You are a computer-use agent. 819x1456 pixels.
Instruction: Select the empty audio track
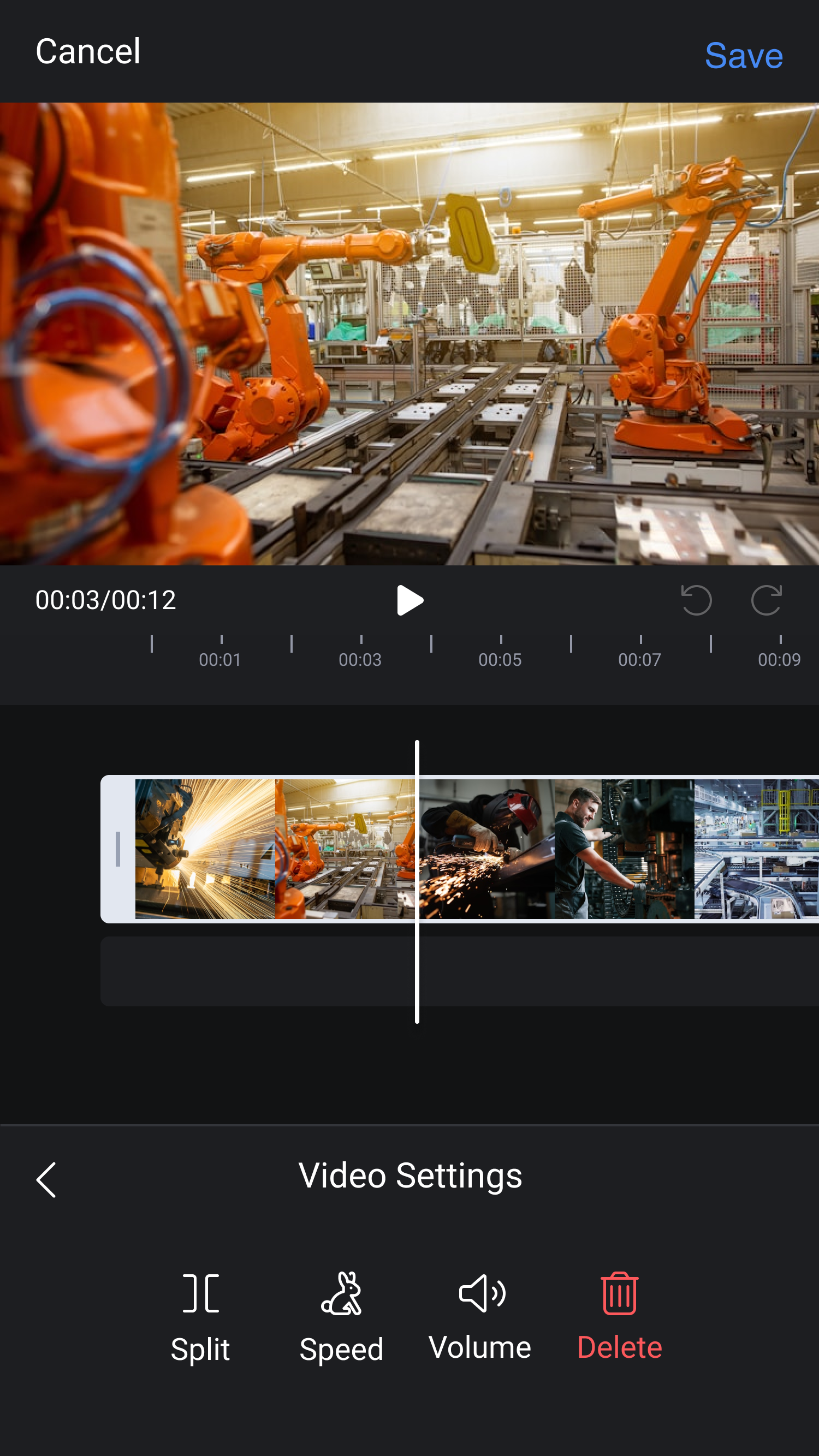click(x=459, y=971)
